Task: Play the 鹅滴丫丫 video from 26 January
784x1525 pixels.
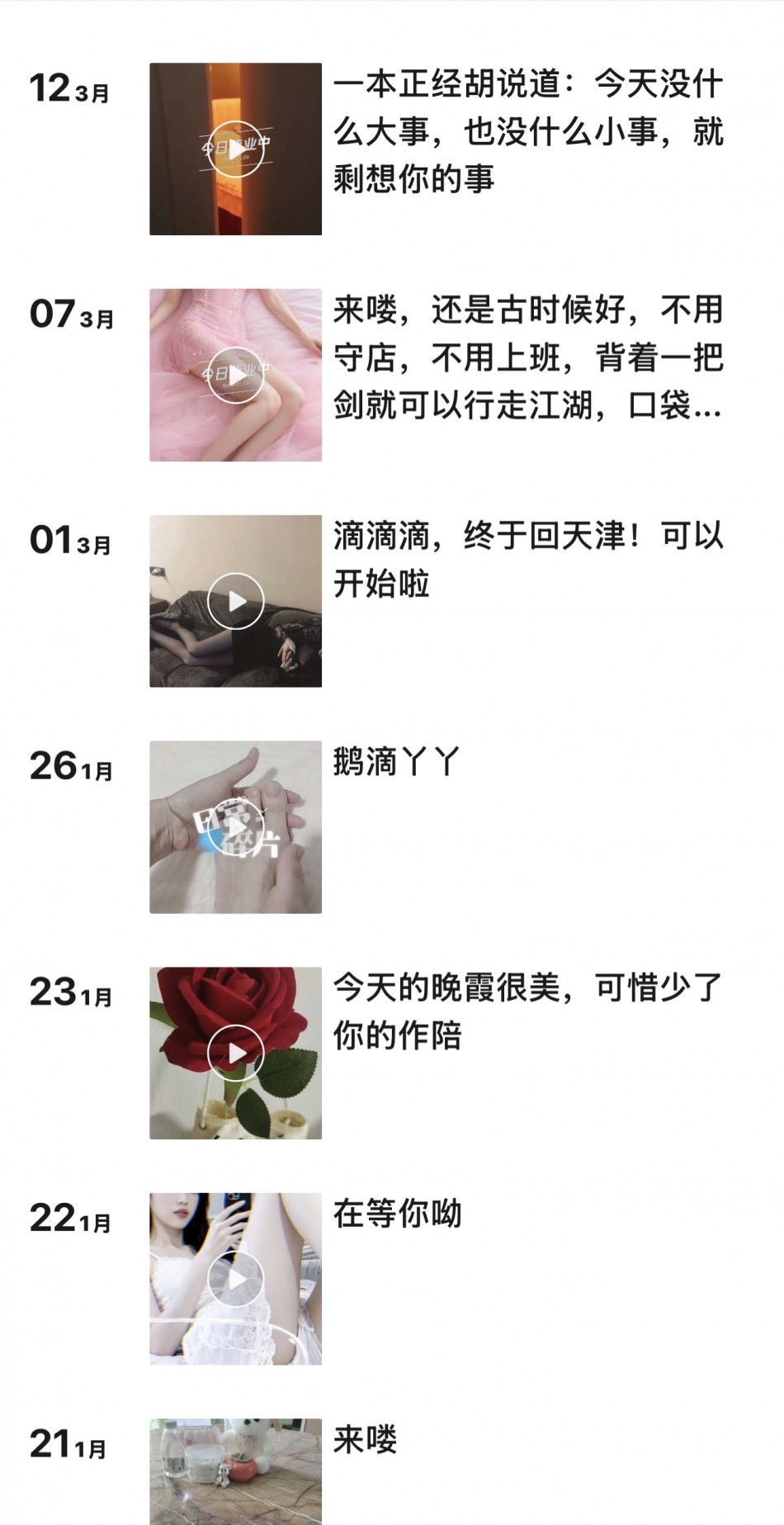Action: (x=235, y=827)
